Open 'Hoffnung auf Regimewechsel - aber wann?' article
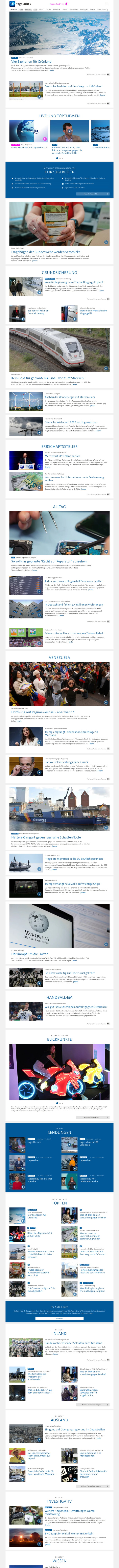 click(x=42, y=711)
